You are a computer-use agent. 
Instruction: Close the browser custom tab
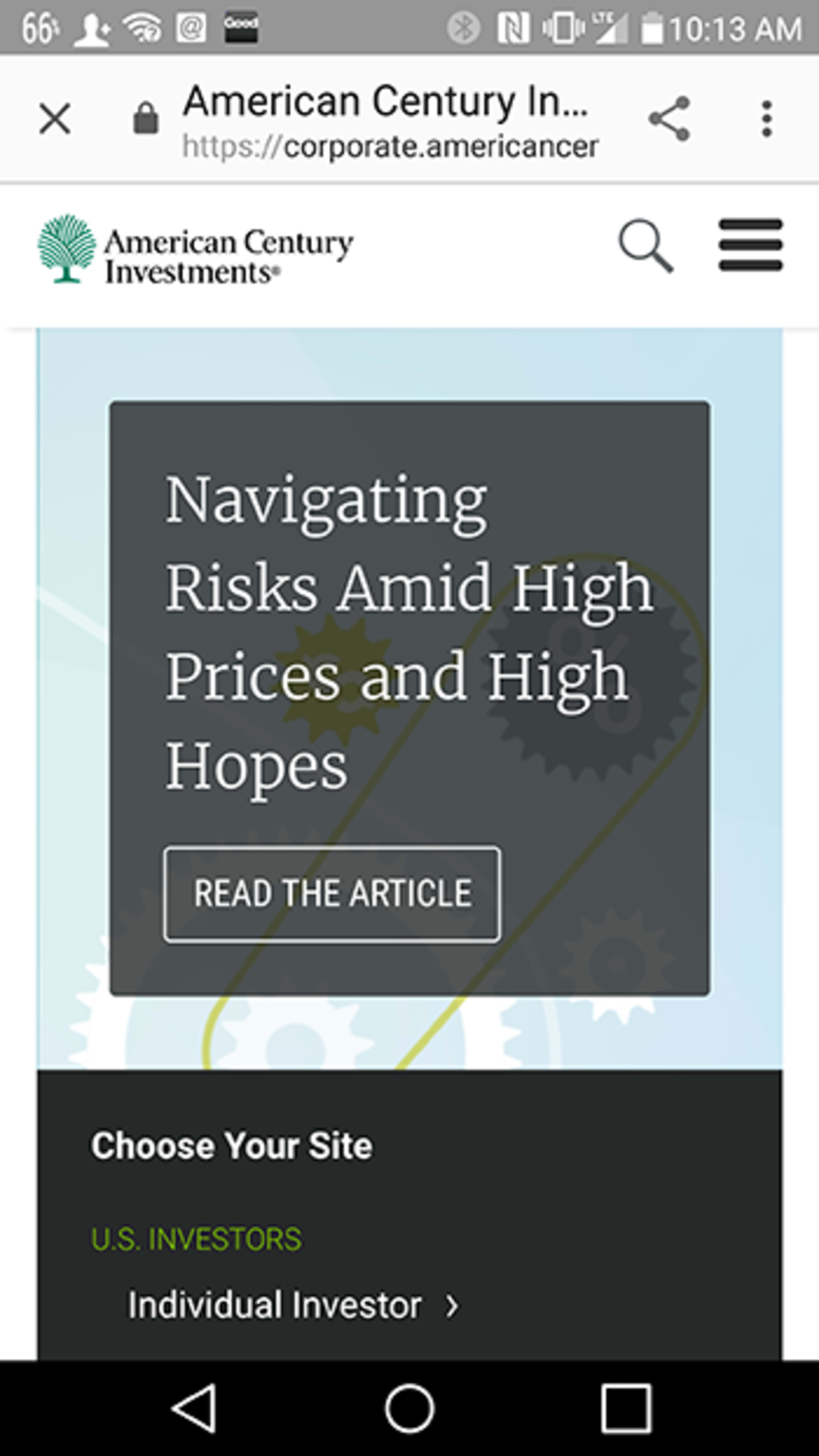(55, 119)
